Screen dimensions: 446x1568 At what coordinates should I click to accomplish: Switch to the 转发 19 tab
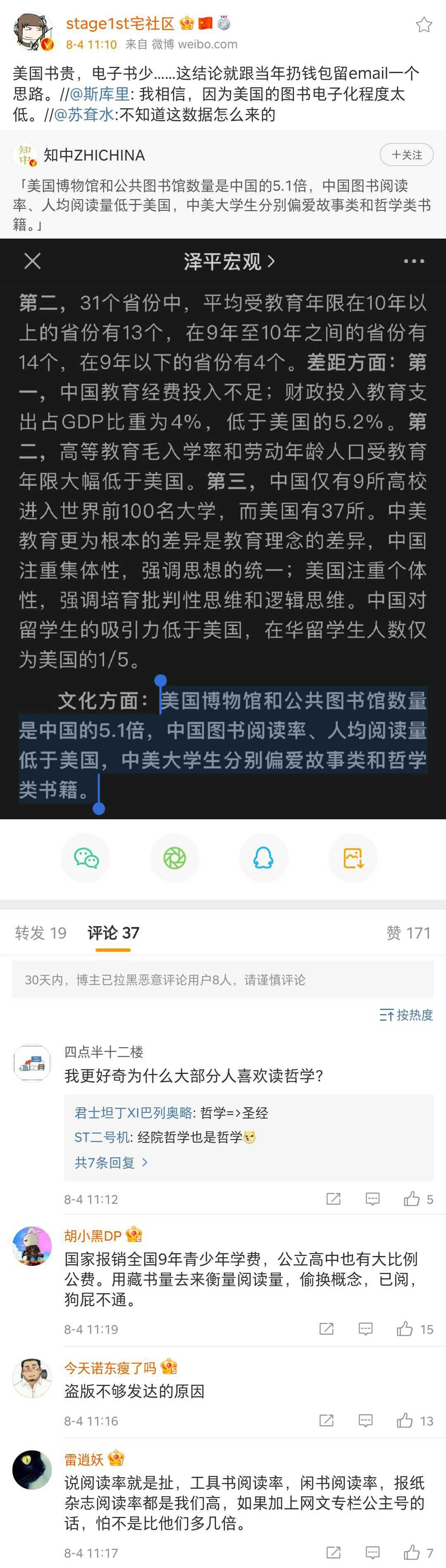(41, 932)
